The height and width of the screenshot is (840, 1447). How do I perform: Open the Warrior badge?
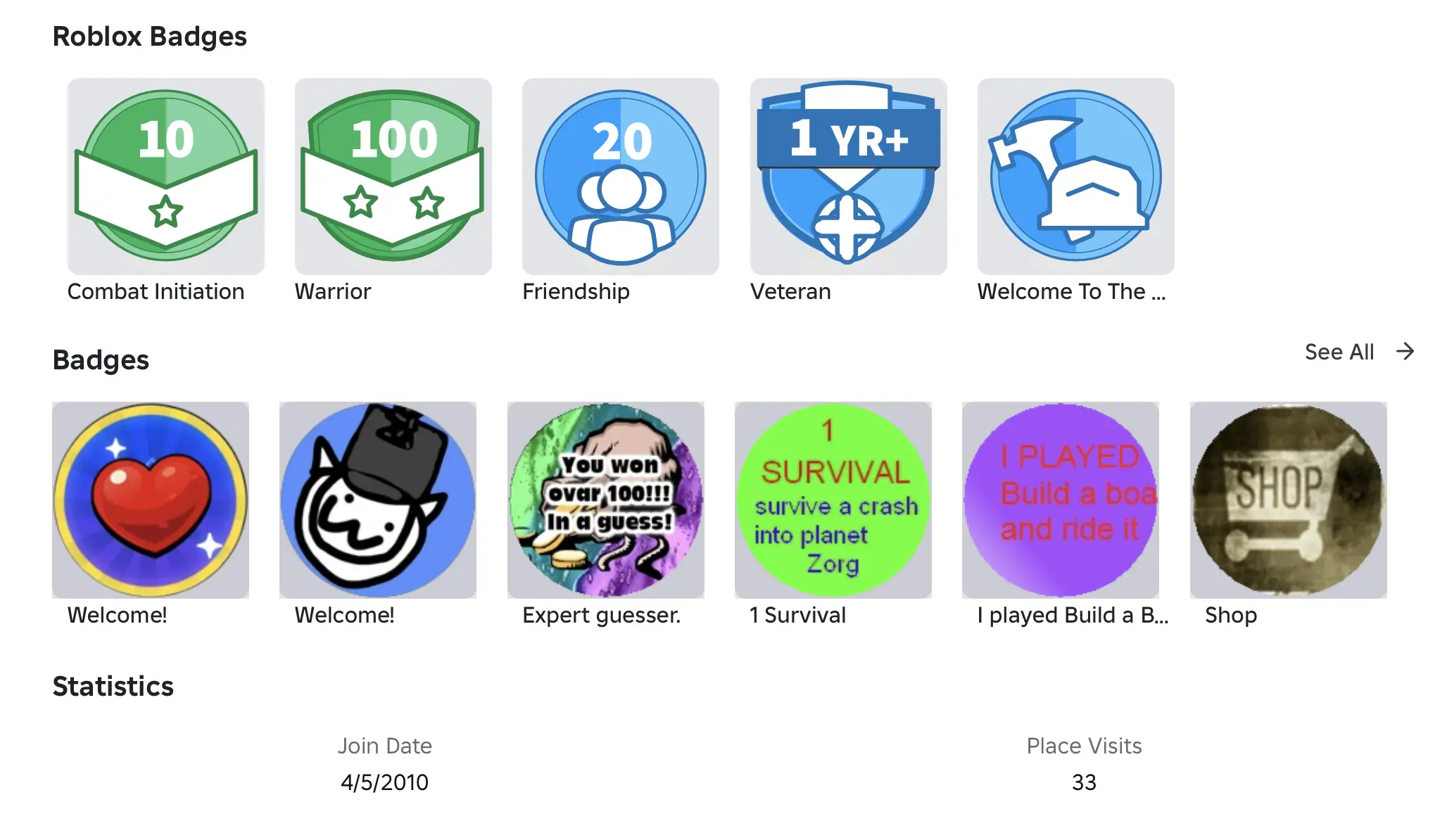(393, 176)
